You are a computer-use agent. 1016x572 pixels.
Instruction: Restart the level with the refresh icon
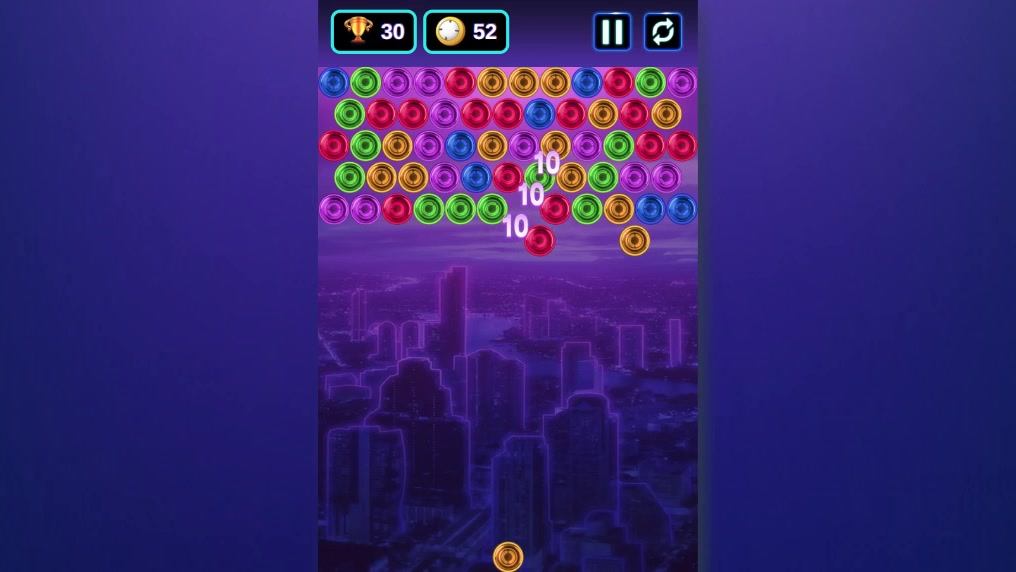point(662,32)
